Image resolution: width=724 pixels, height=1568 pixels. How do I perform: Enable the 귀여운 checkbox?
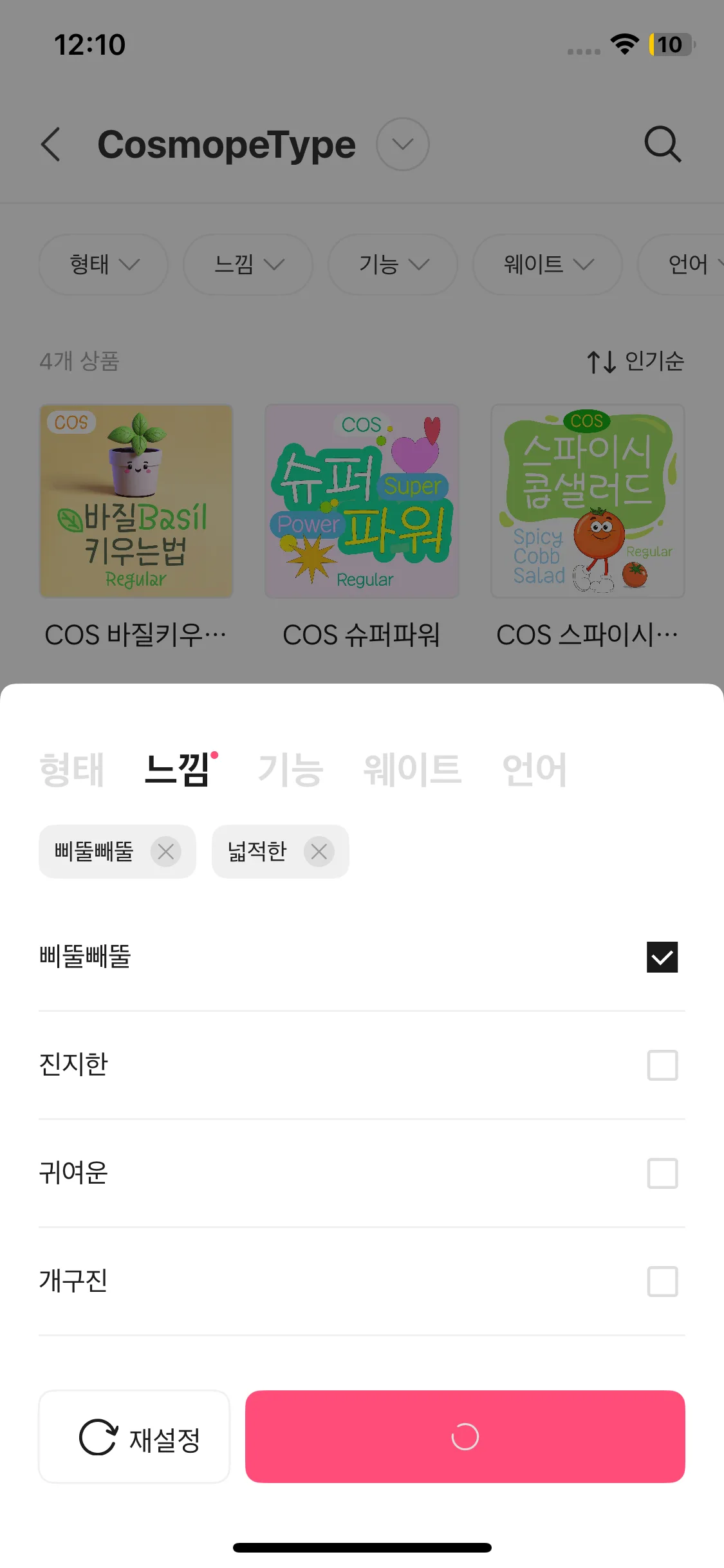[662, 1173]
